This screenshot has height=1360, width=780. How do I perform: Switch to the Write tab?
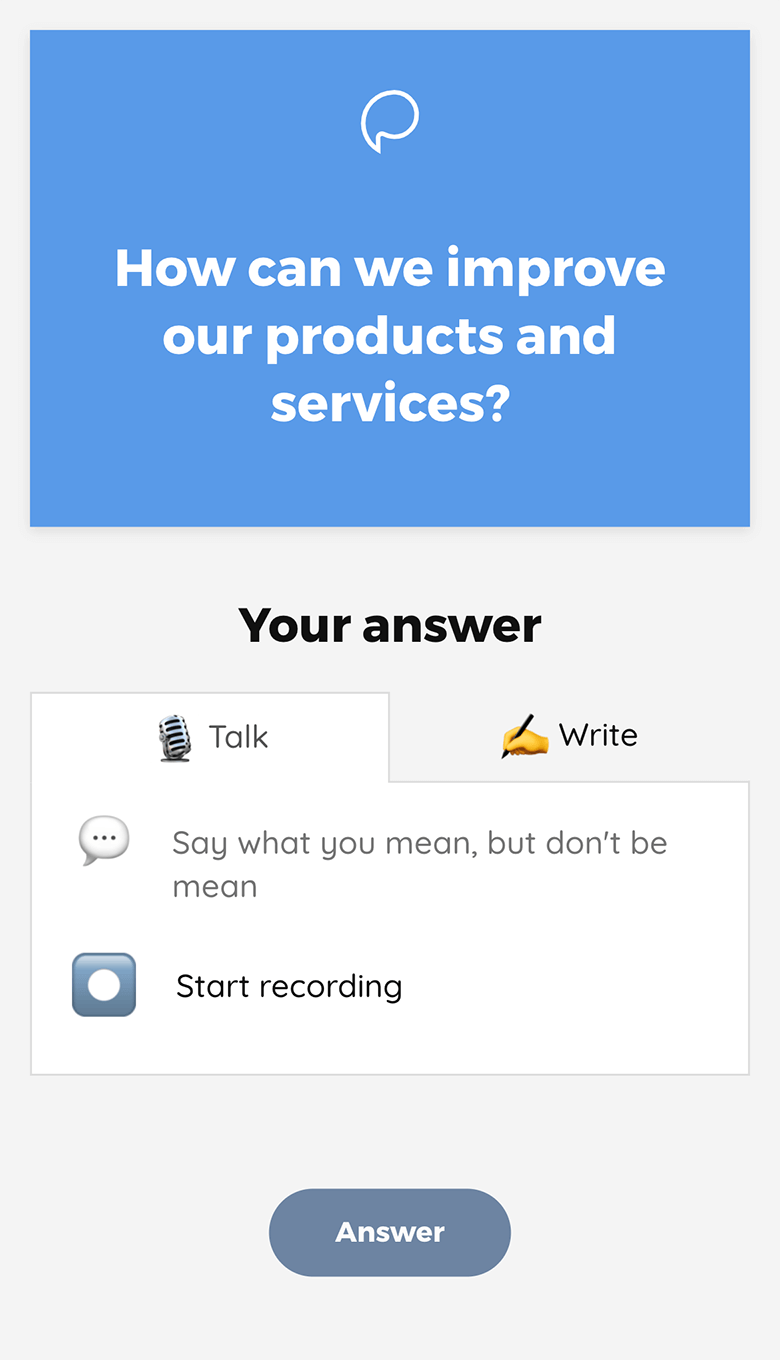click(x=569, y=736)
